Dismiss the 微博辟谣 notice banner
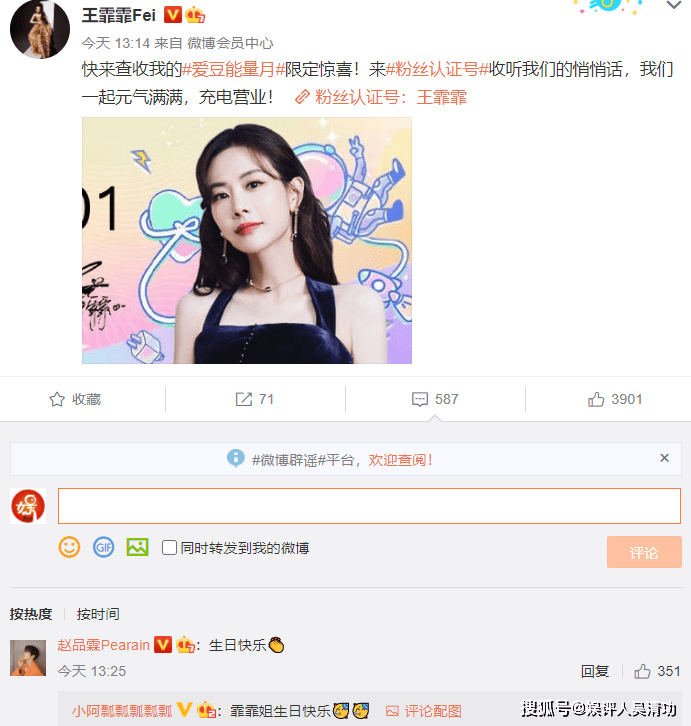The height and width of the screenshot is (726, 691). click(664, 458)
